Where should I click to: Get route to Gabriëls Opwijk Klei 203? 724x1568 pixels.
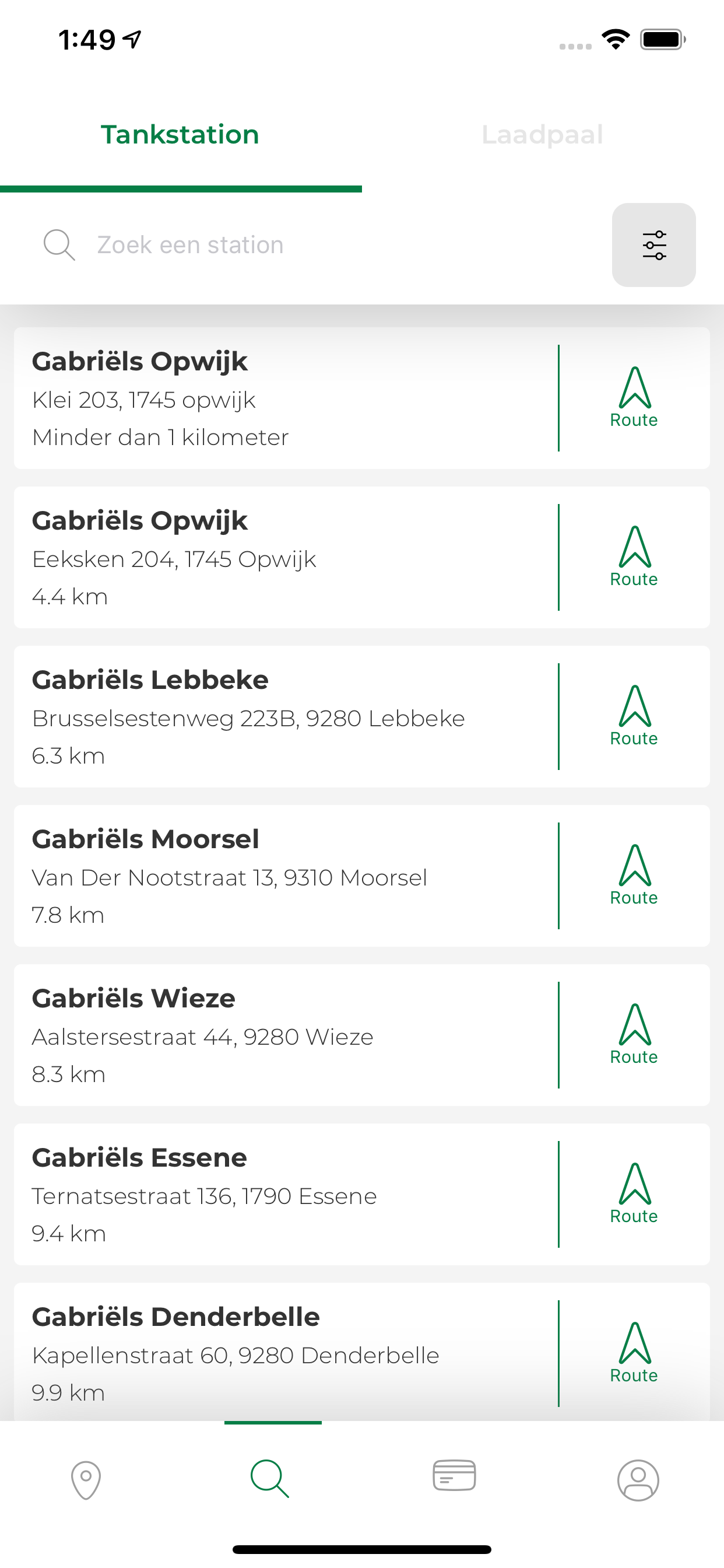point(634,398)
